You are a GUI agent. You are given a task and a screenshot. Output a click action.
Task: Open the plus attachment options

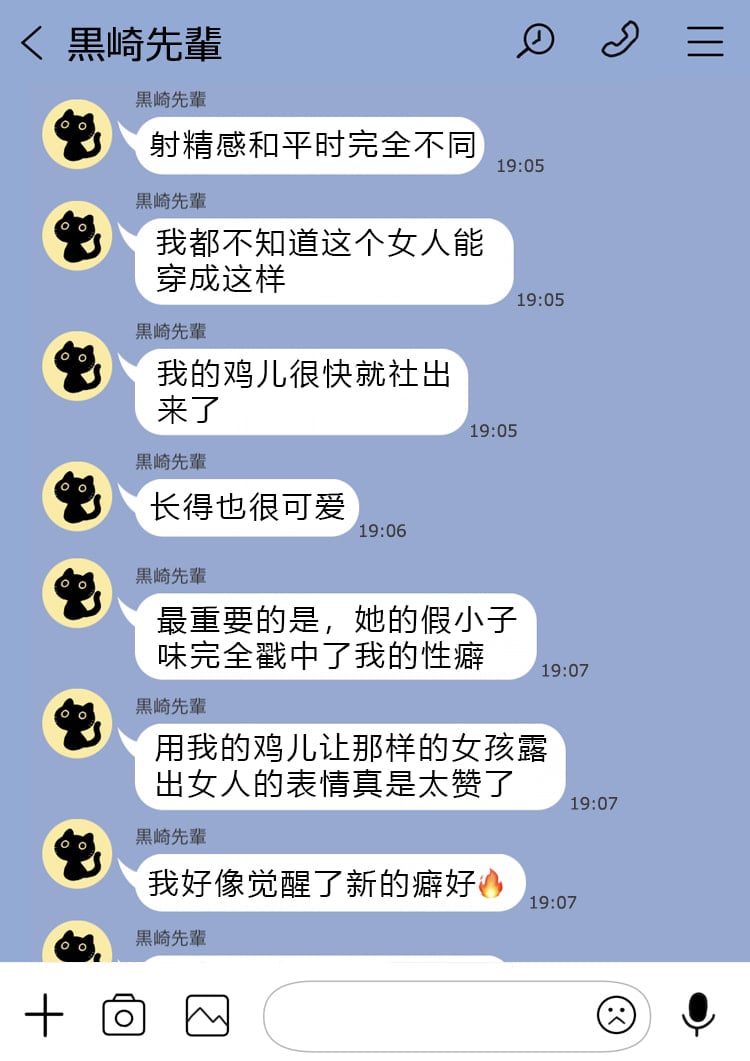44,1016
